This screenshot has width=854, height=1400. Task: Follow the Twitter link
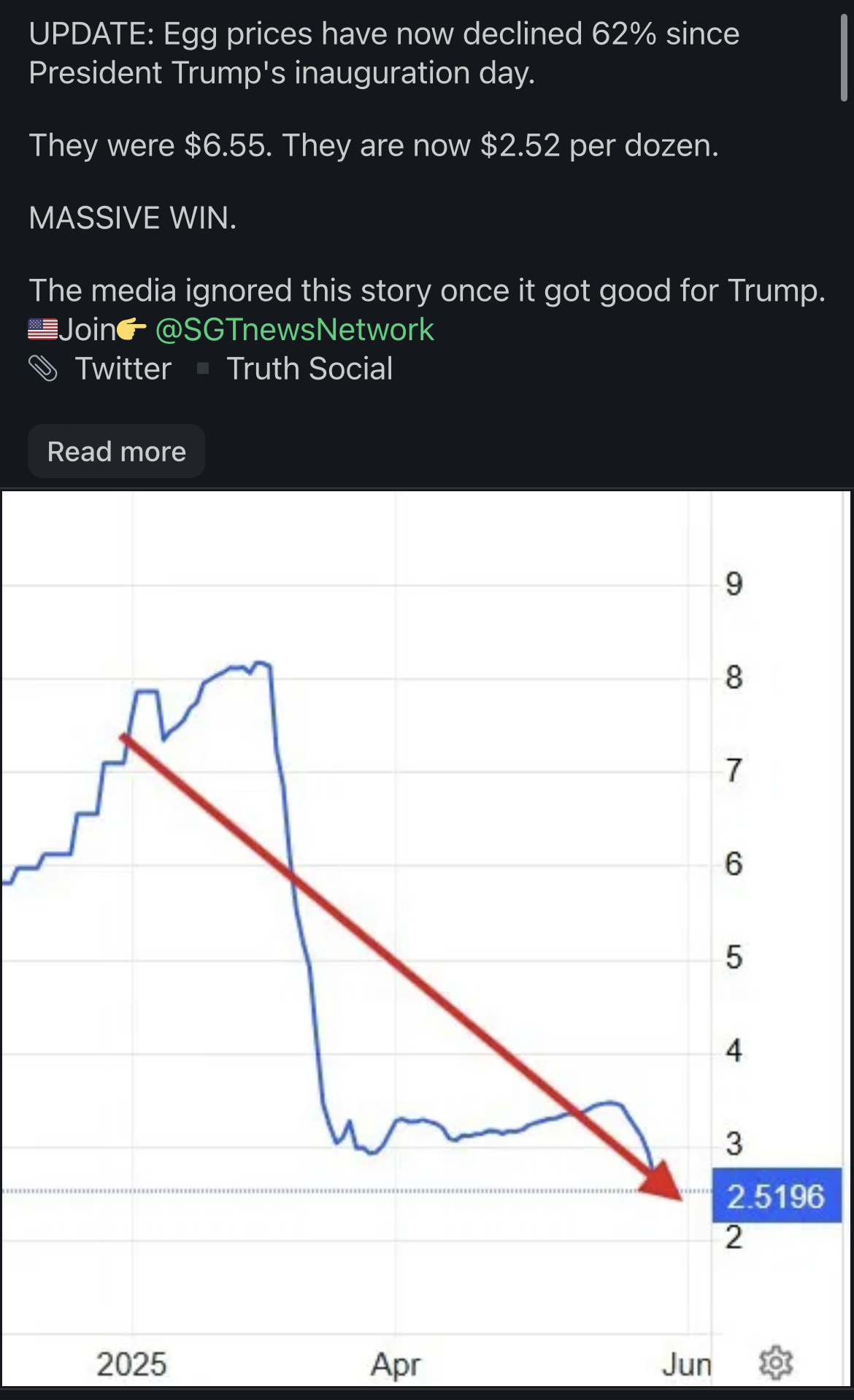point(123,369)
